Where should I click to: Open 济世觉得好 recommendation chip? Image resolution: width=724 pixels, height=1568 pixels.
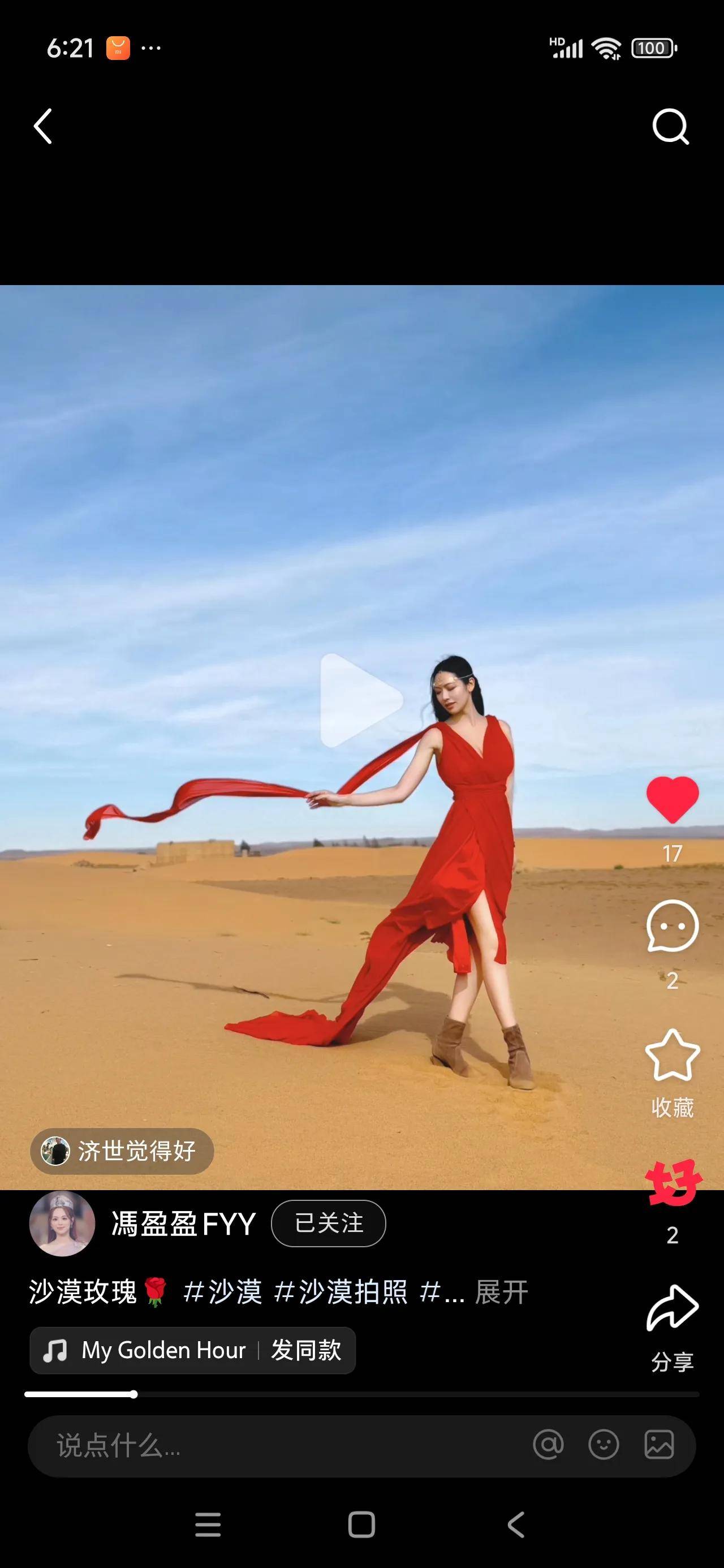[122, 1151]
